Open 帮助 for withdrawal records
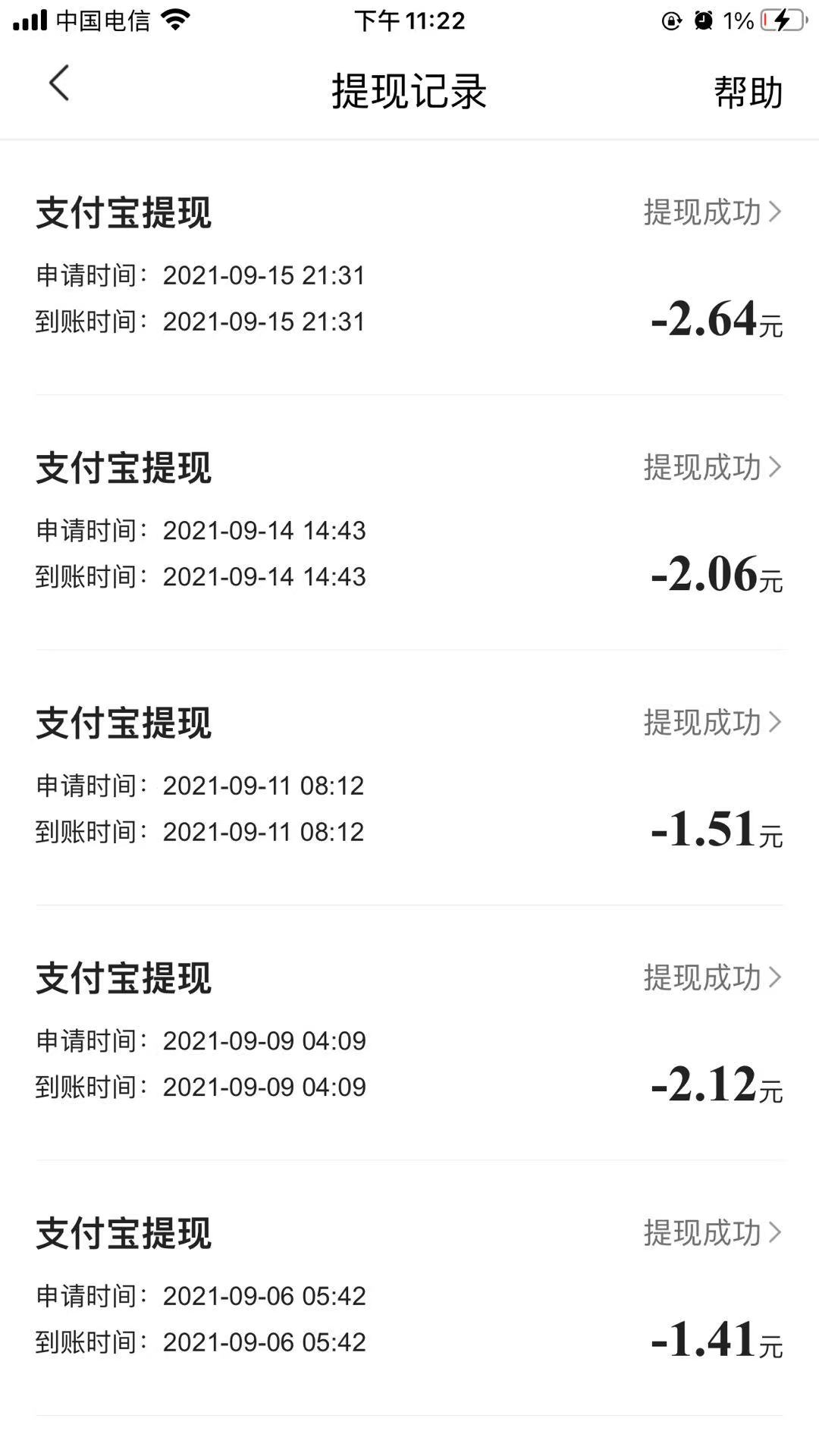 745,91
